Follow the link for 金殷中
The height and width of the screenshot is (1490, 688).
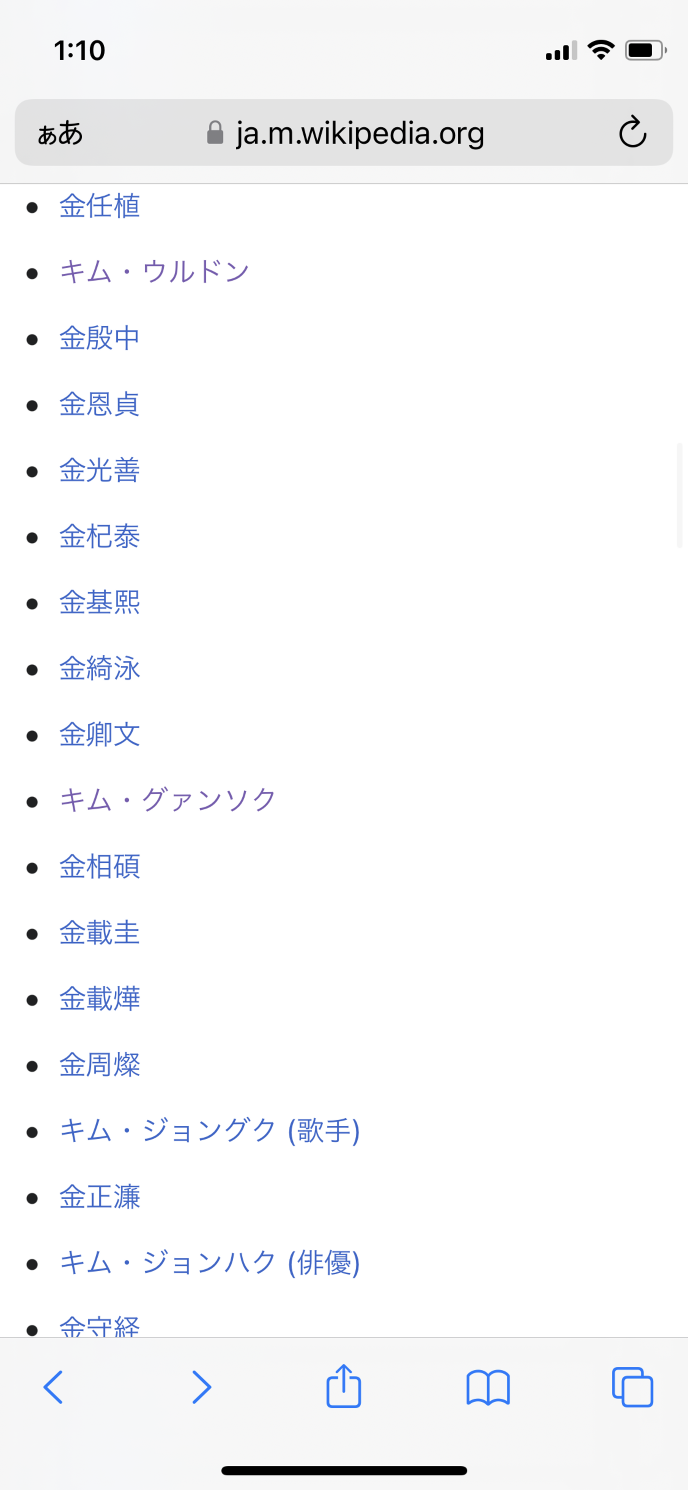coord(99,338)
